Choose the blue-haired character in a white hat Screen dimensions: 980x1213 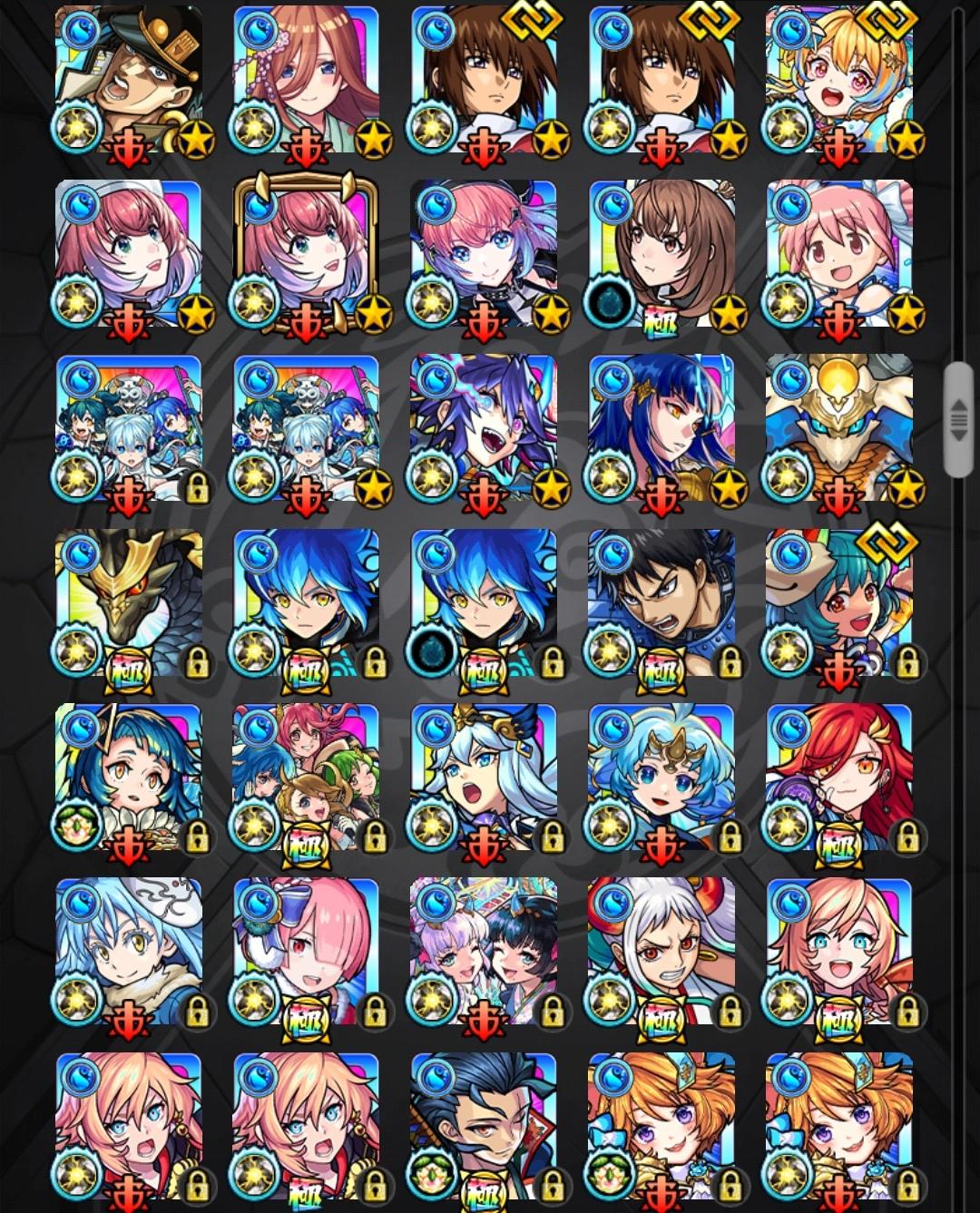pyautogui.click(x=128, y=952)
